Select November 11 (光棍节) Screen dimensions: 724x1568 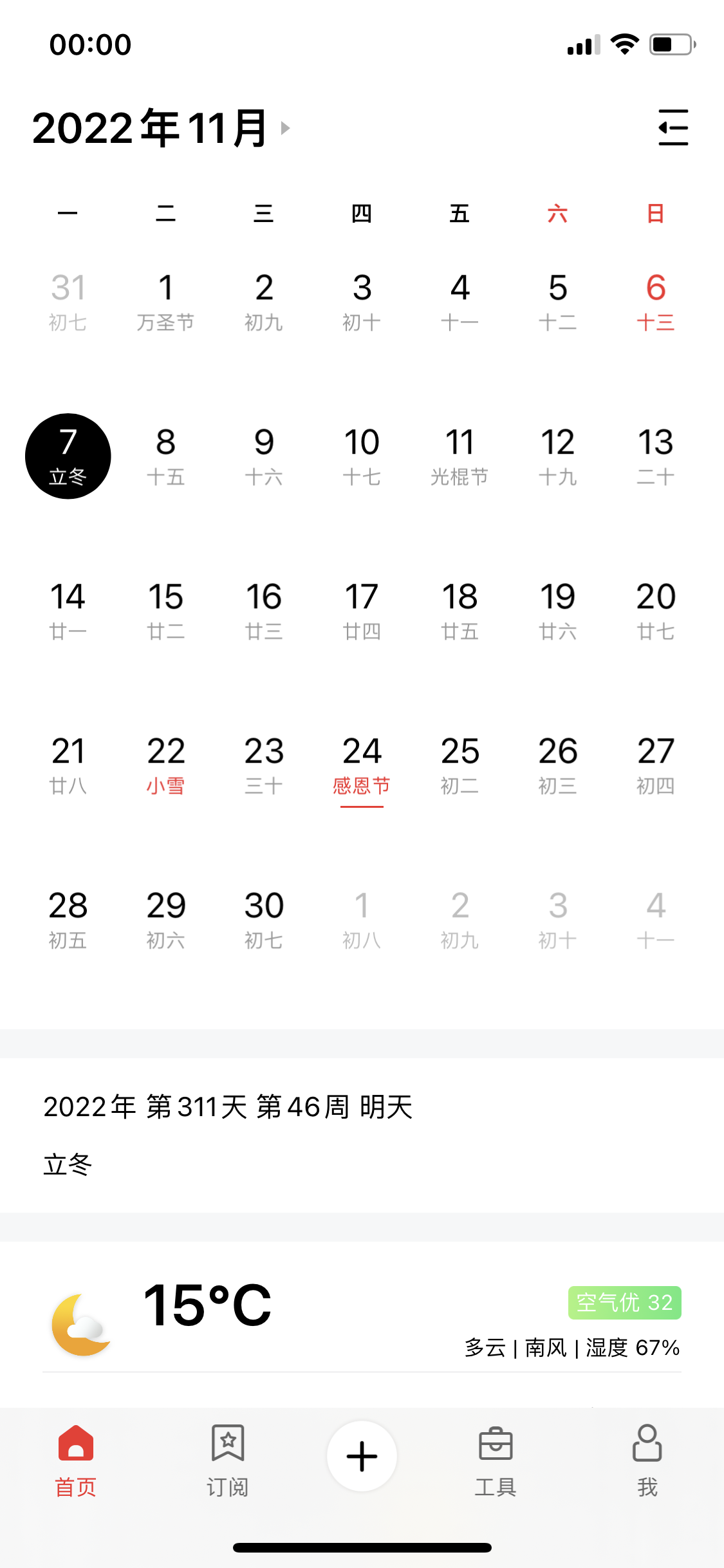(x=459, y=456)
